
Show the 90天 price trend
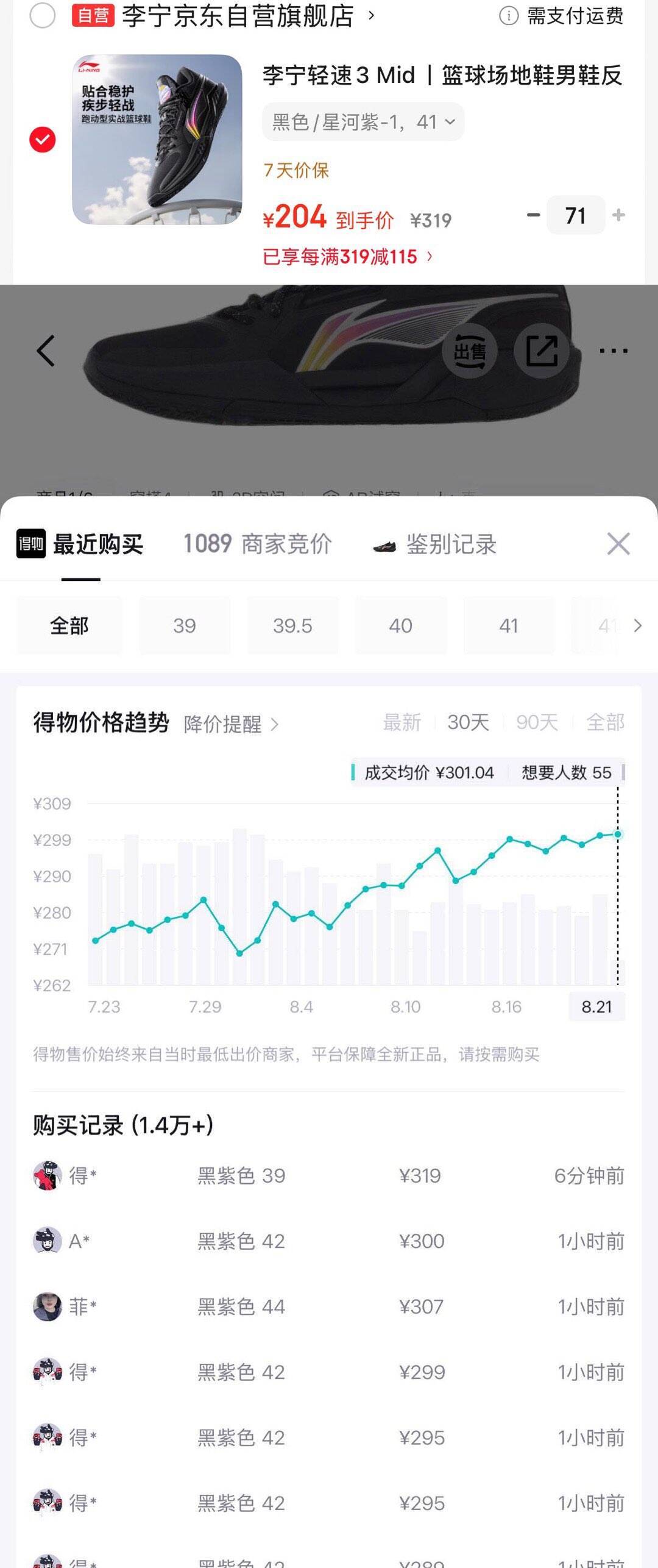537,722
